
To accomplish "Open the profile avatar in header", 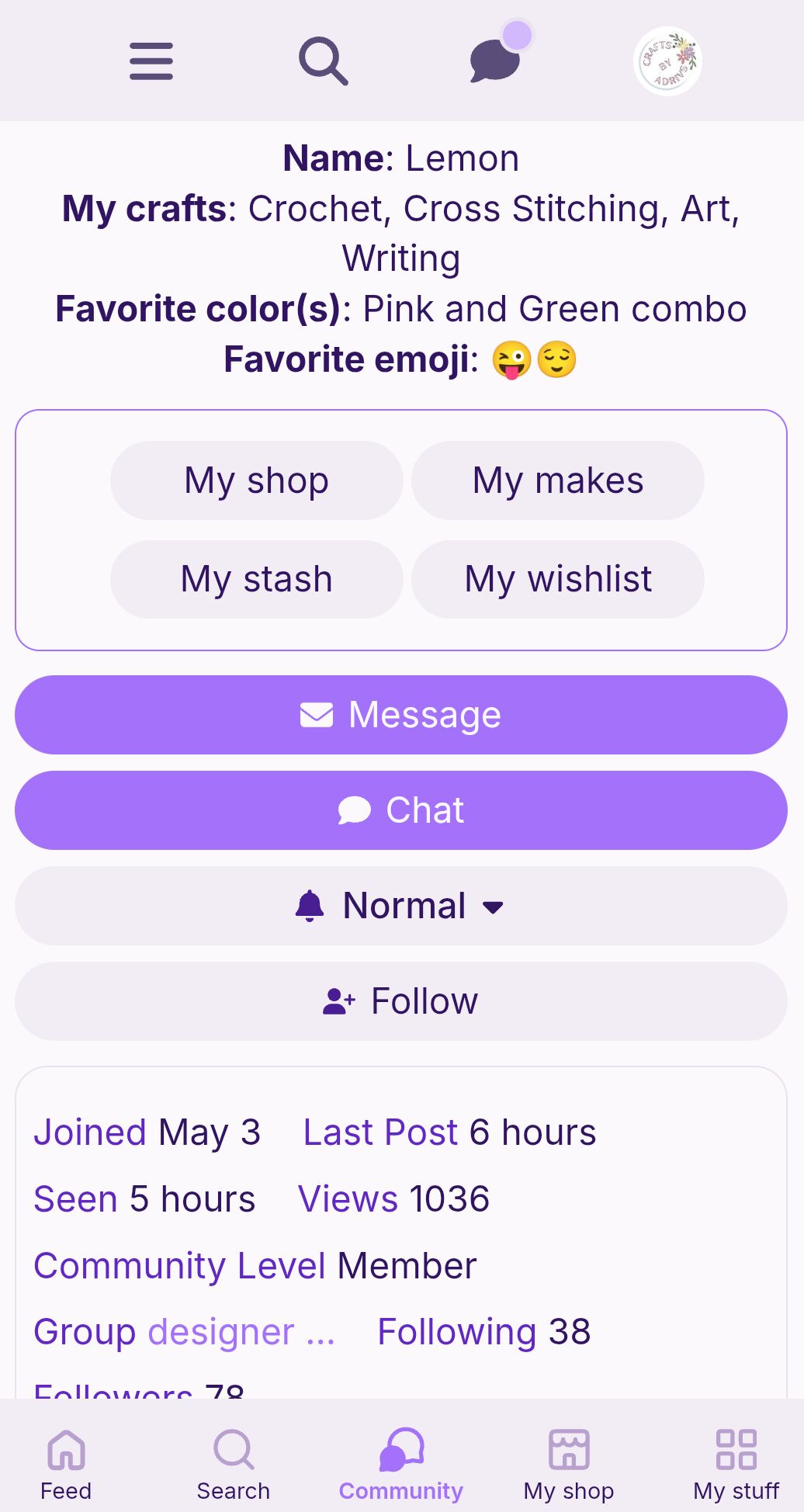I will [667, 61].
